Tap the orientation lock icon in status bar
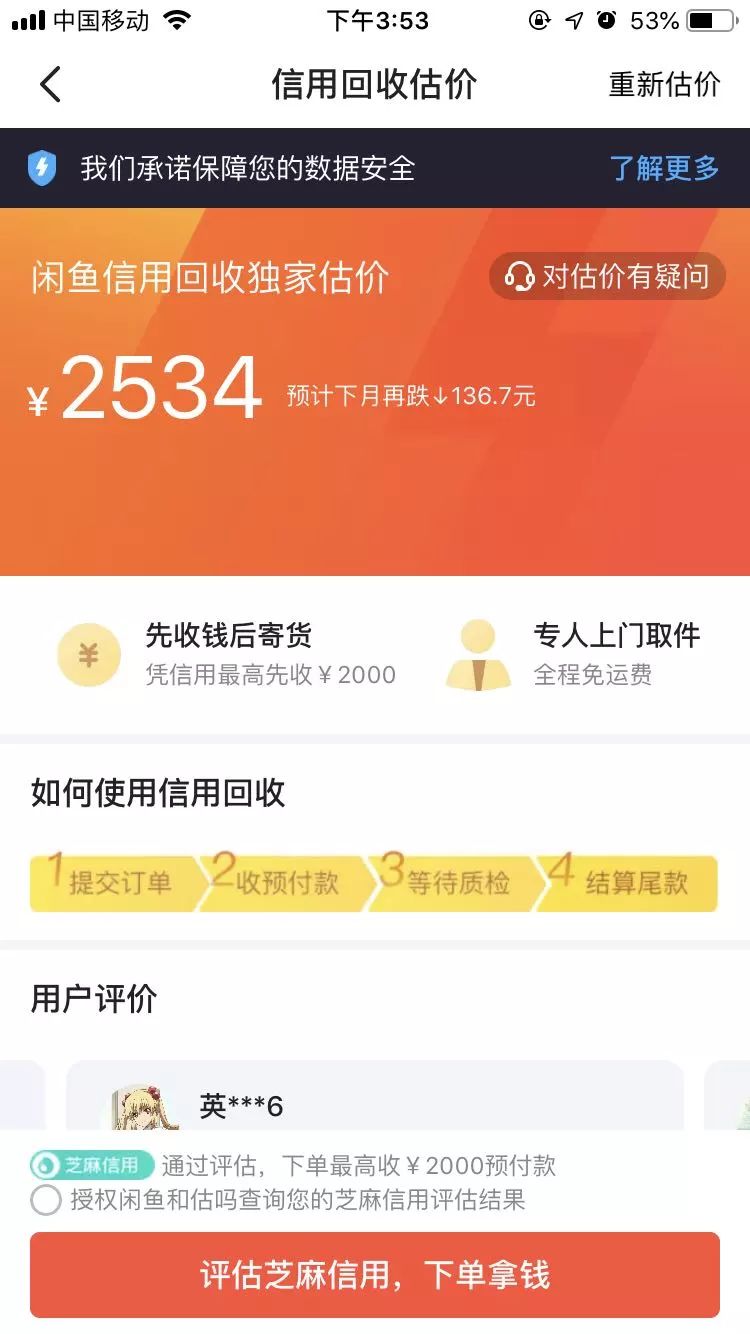Viewport: 750px width, 1334px height. coord(540,17)
